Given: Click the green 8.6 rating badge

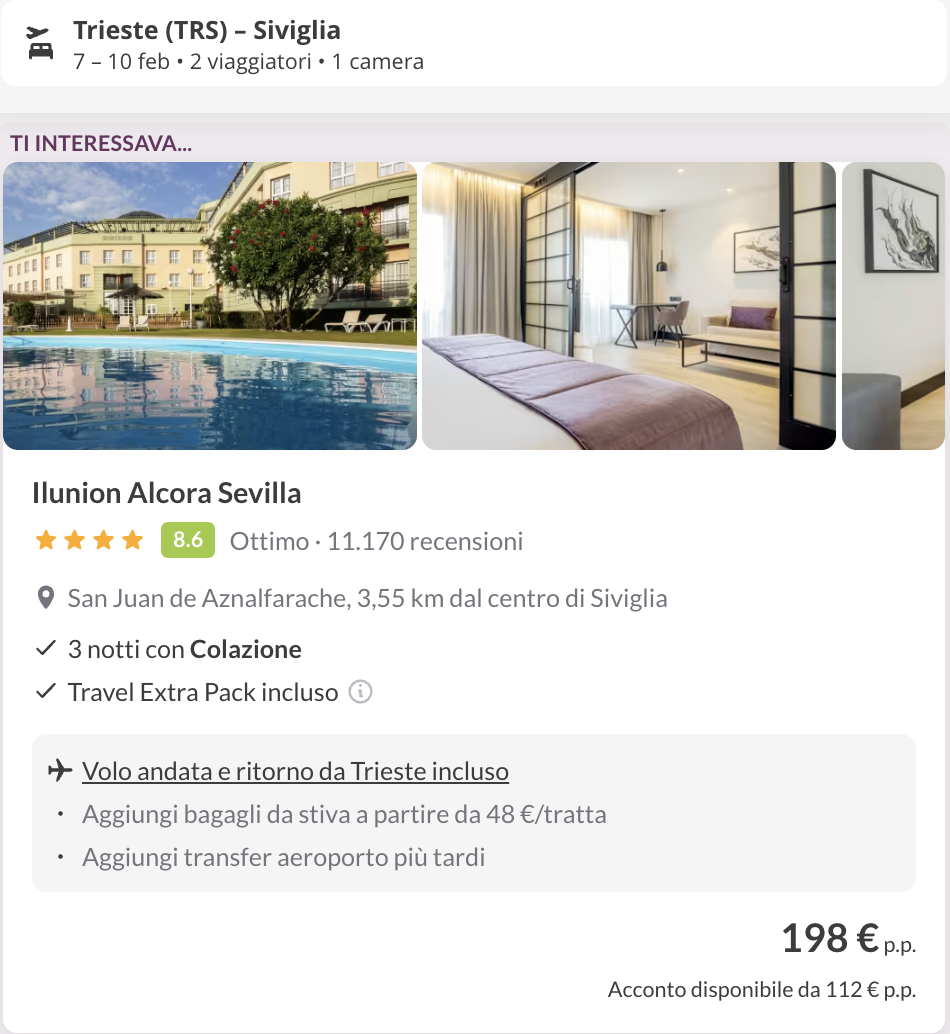Looking at the screenshot, I should [187, 539].
